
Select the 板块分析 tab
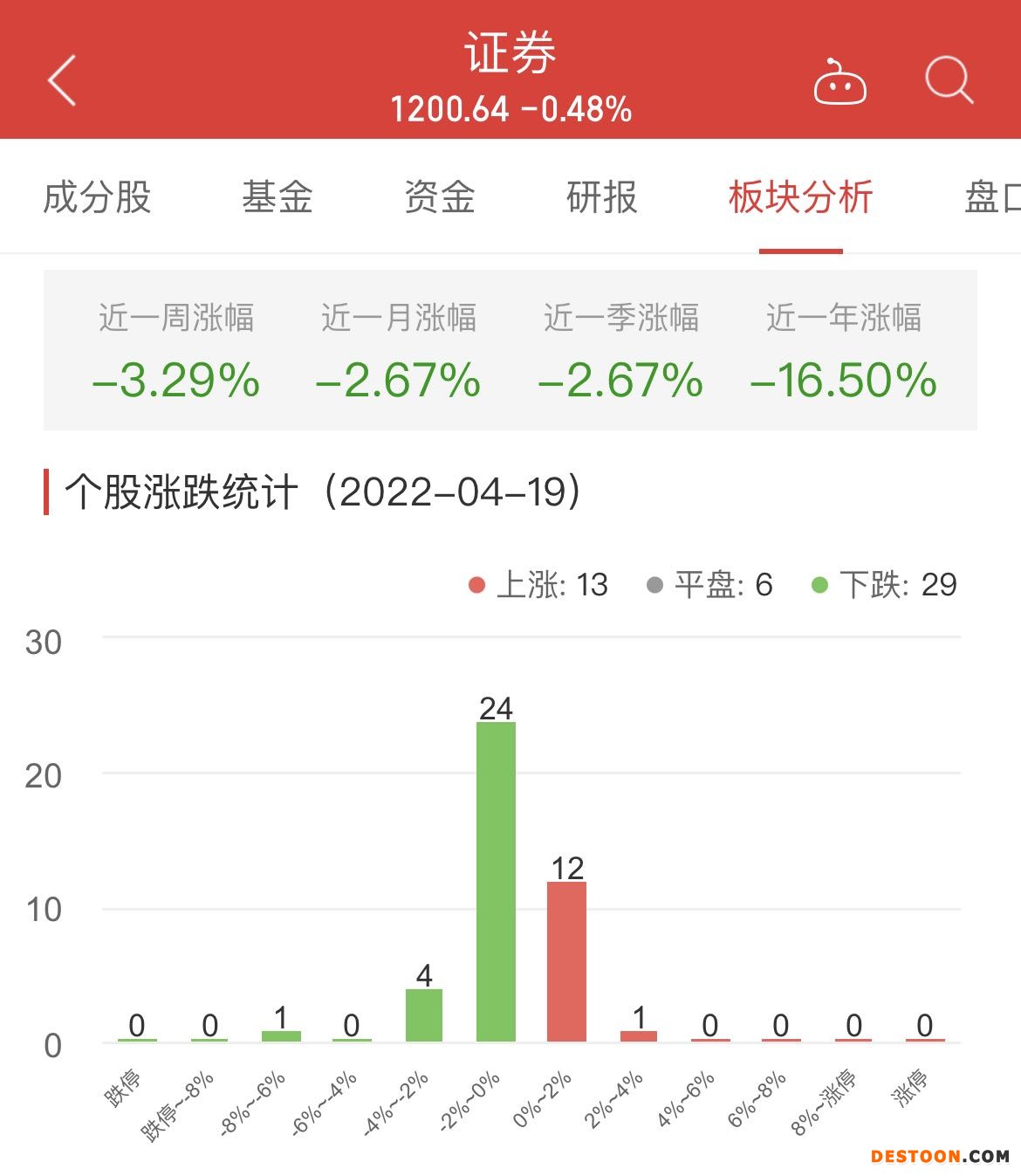800,197
